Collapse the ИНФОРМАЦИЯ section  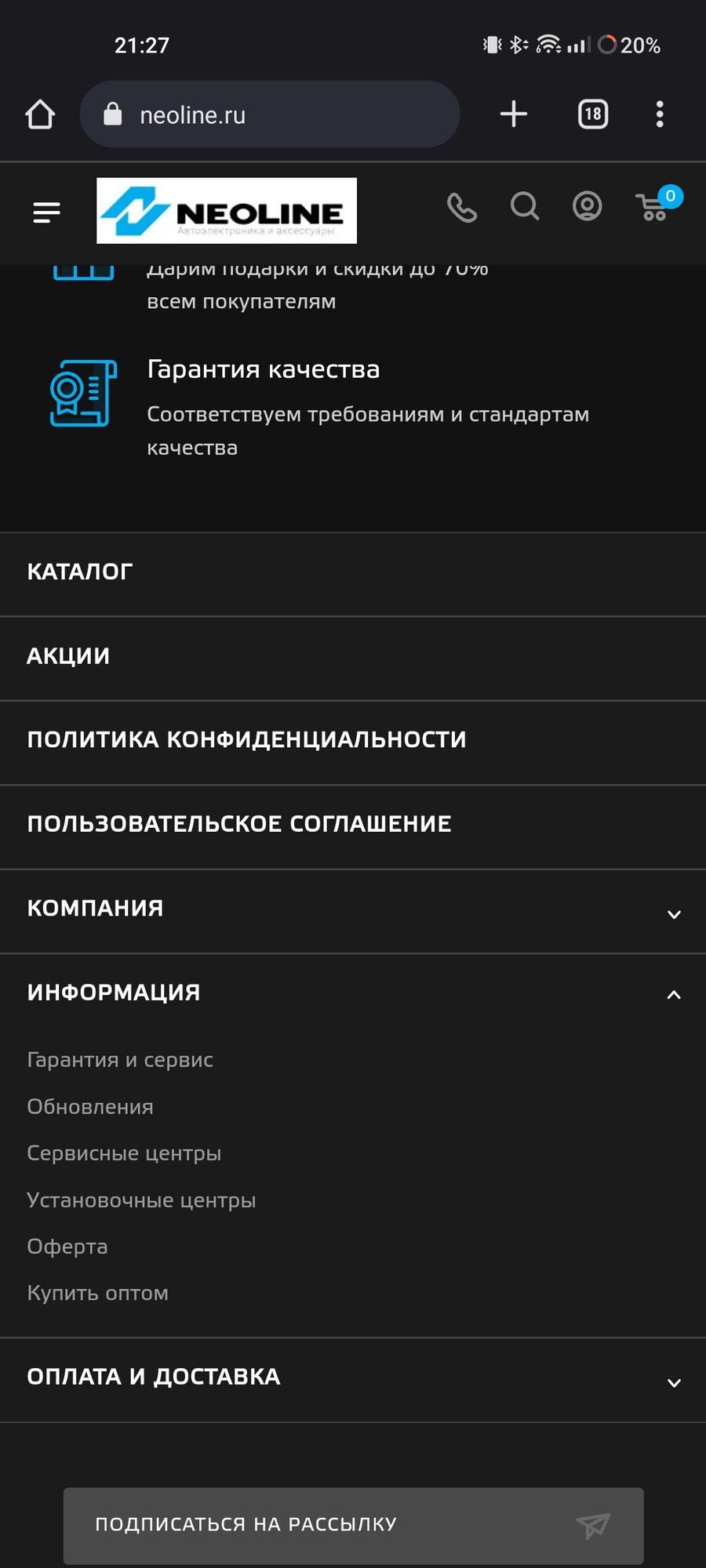353,993
